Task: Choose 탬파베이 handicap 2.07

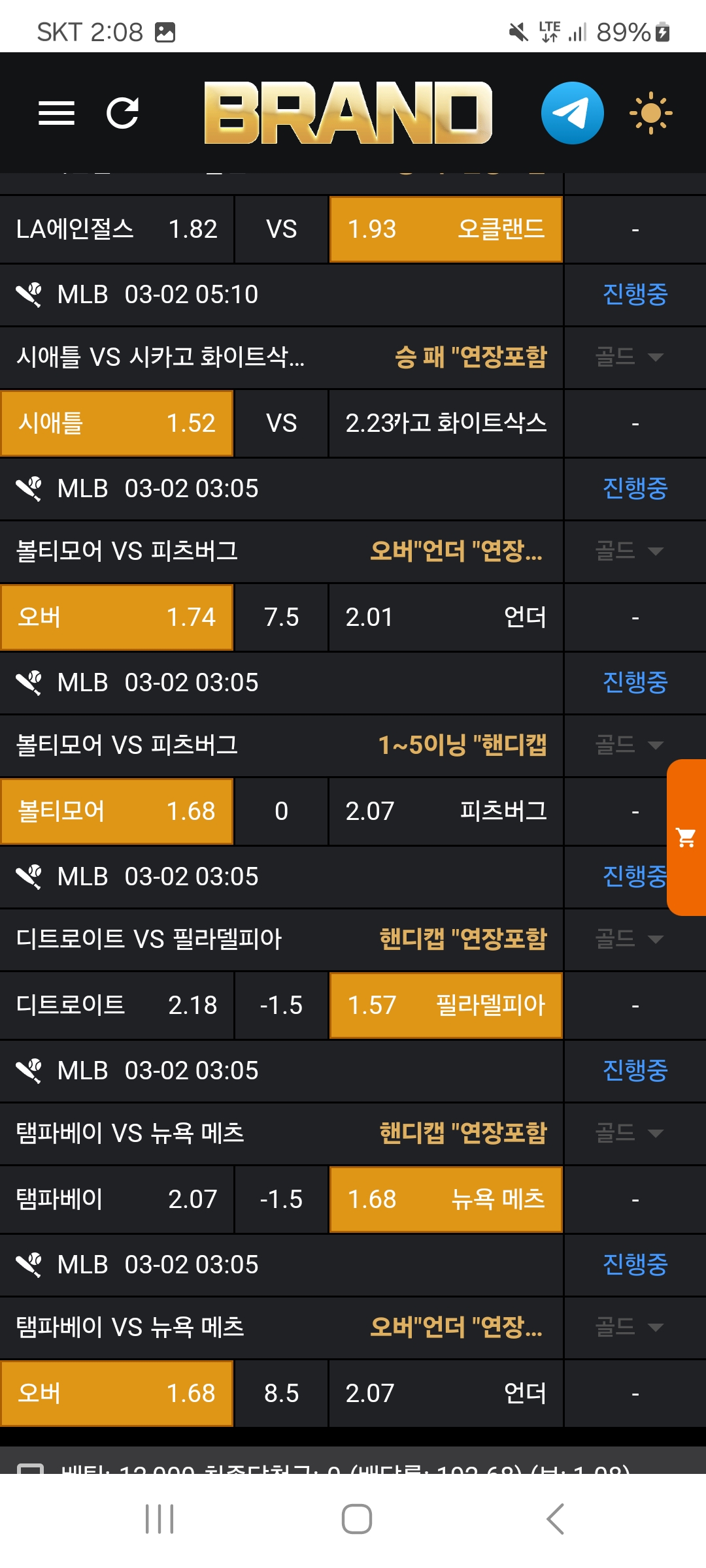Action: coord(117,1200)
